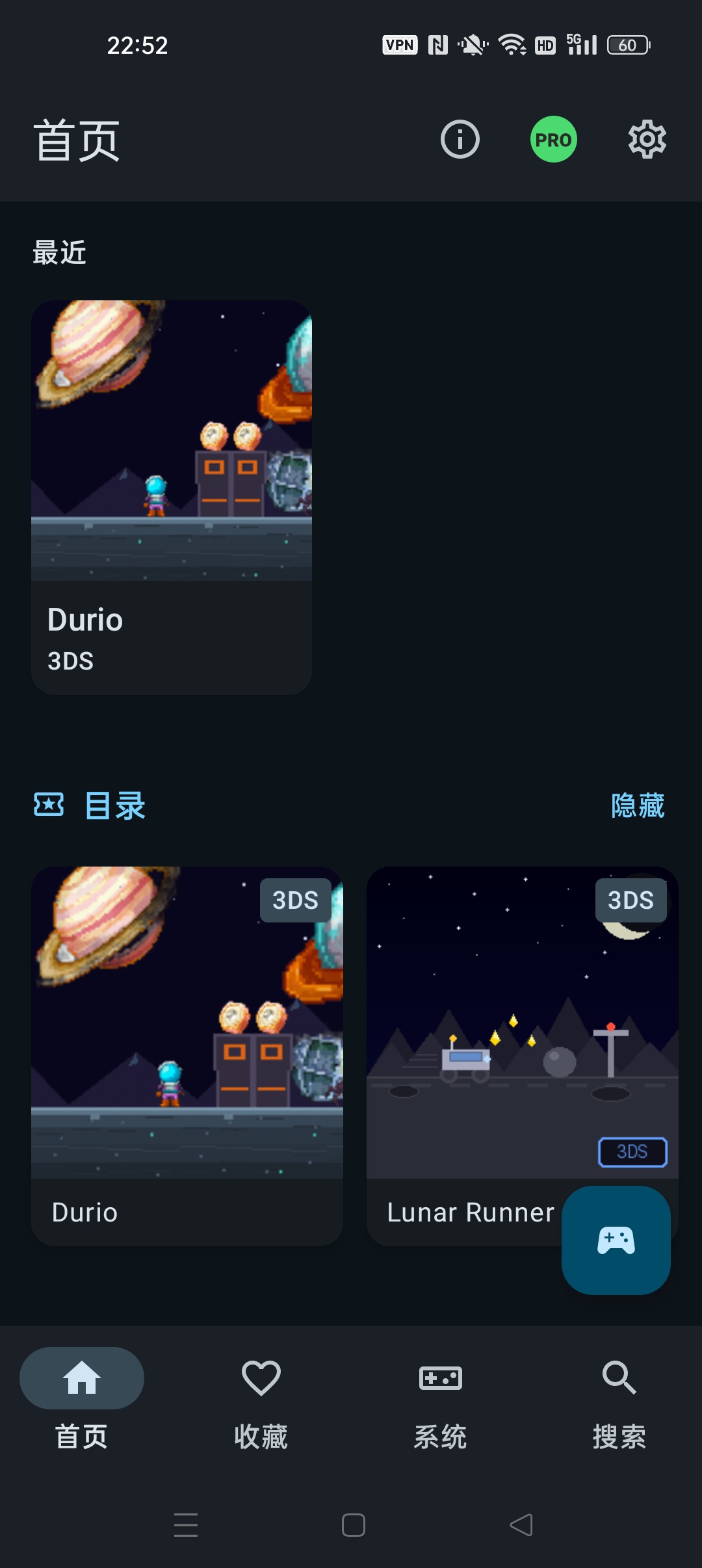Go back with the system back button
Viewport: 702px width, 1568px height.
[x=521, y=1525]
